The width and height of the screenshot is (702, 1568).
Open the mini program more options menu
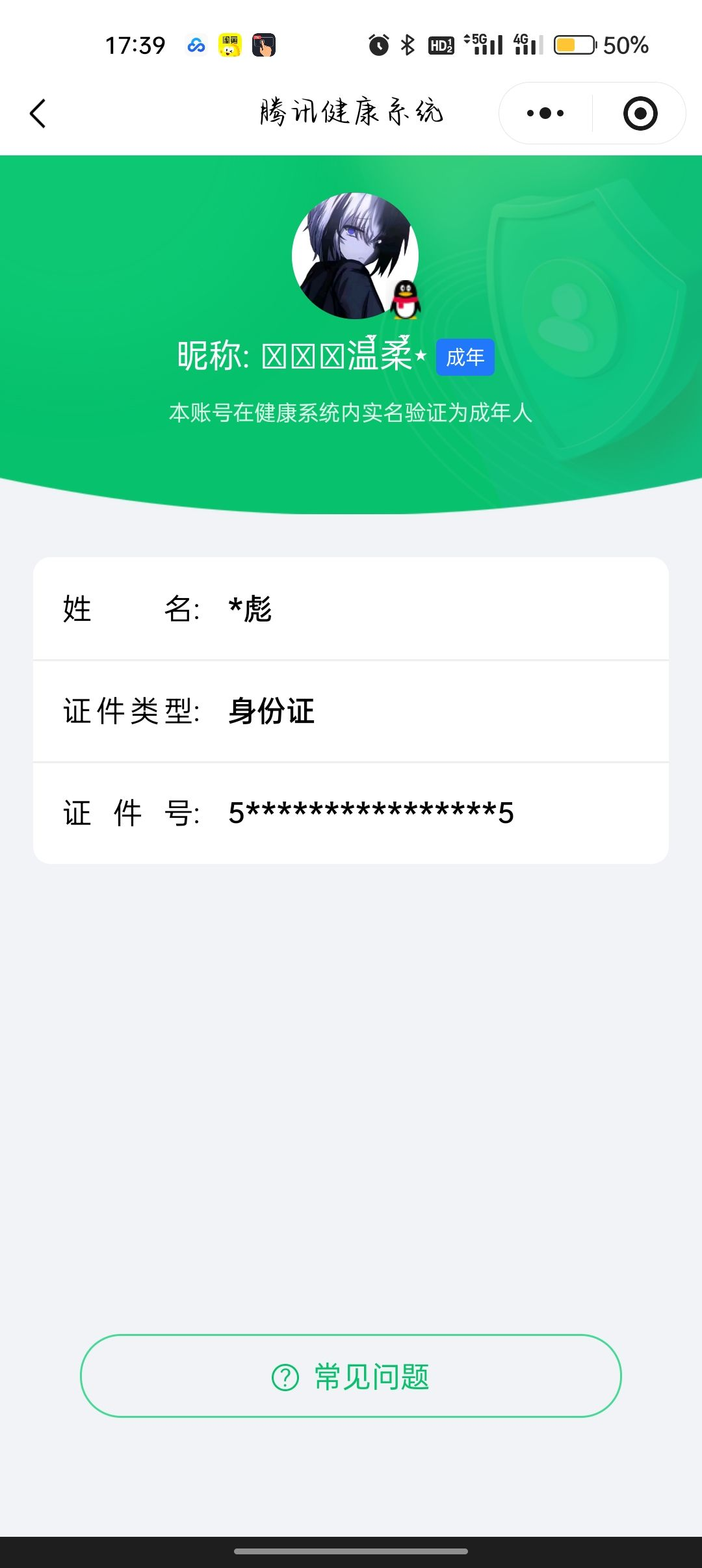[x=543, y=112]
